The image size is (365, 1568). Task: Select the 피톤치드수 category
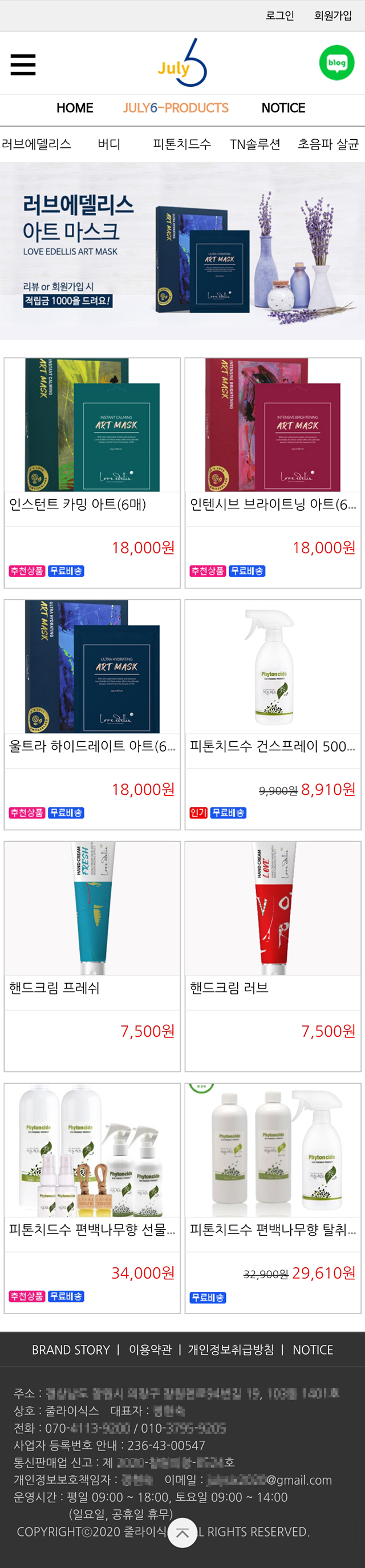click(x=182, y=144)
